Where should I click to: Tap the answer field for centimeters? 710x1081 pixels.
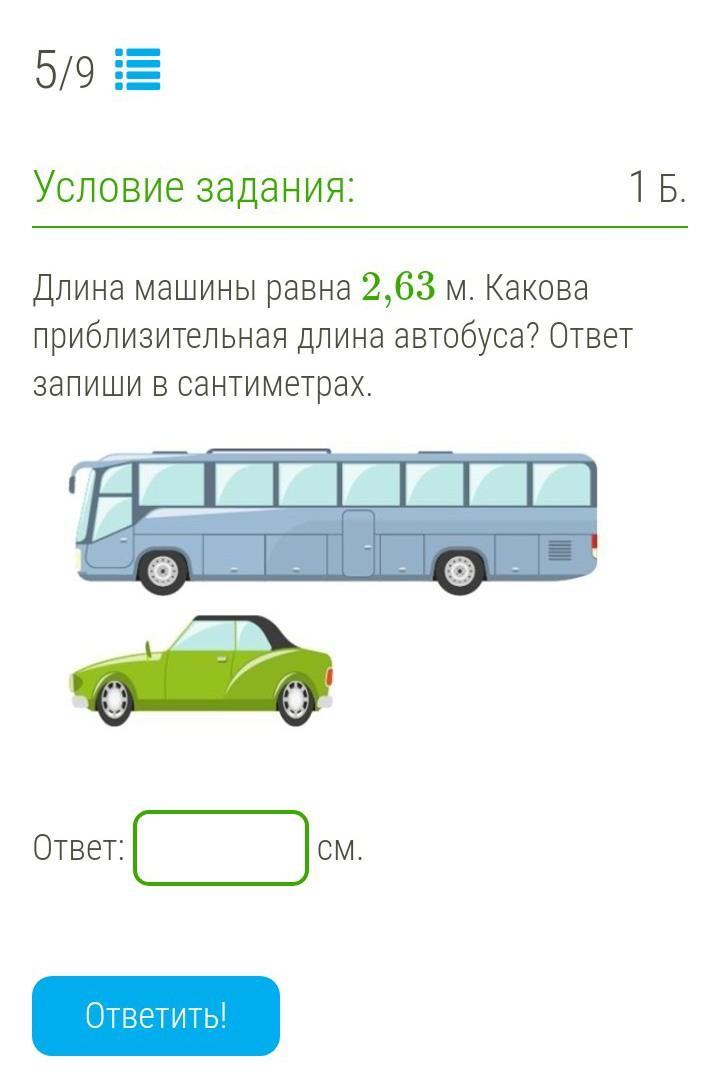tap(221, 848)
